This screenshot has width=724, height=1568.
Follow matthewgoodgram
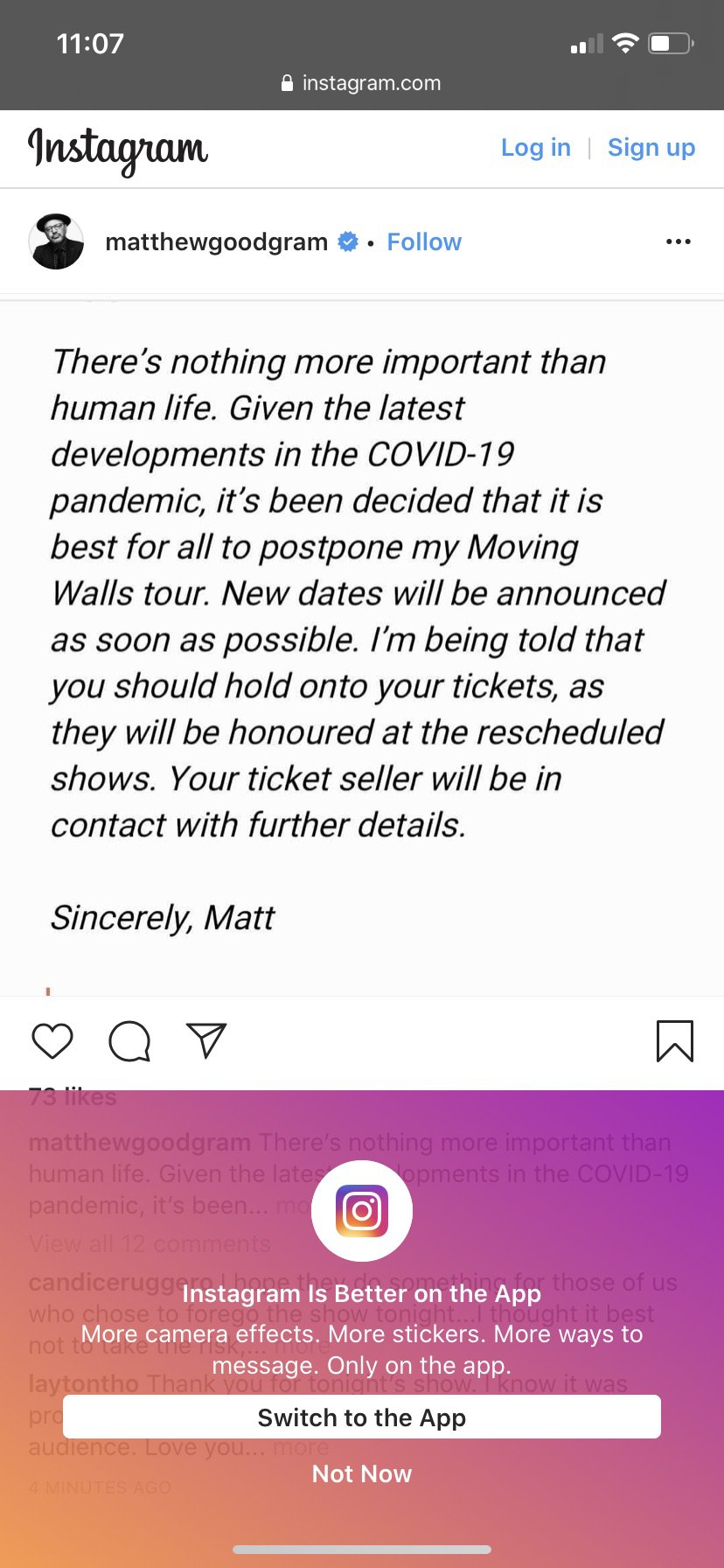(x=424, y=241)
